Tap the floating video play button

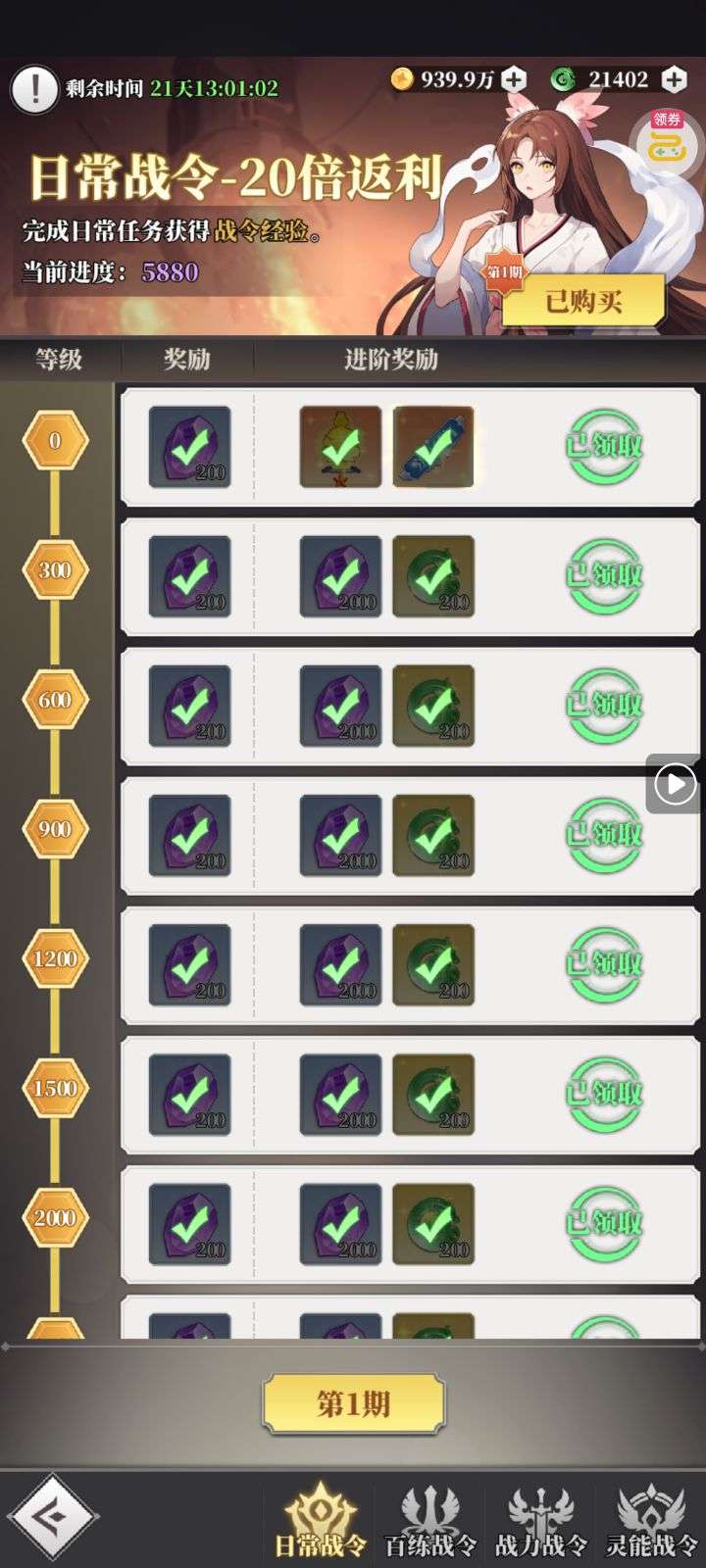675,784
